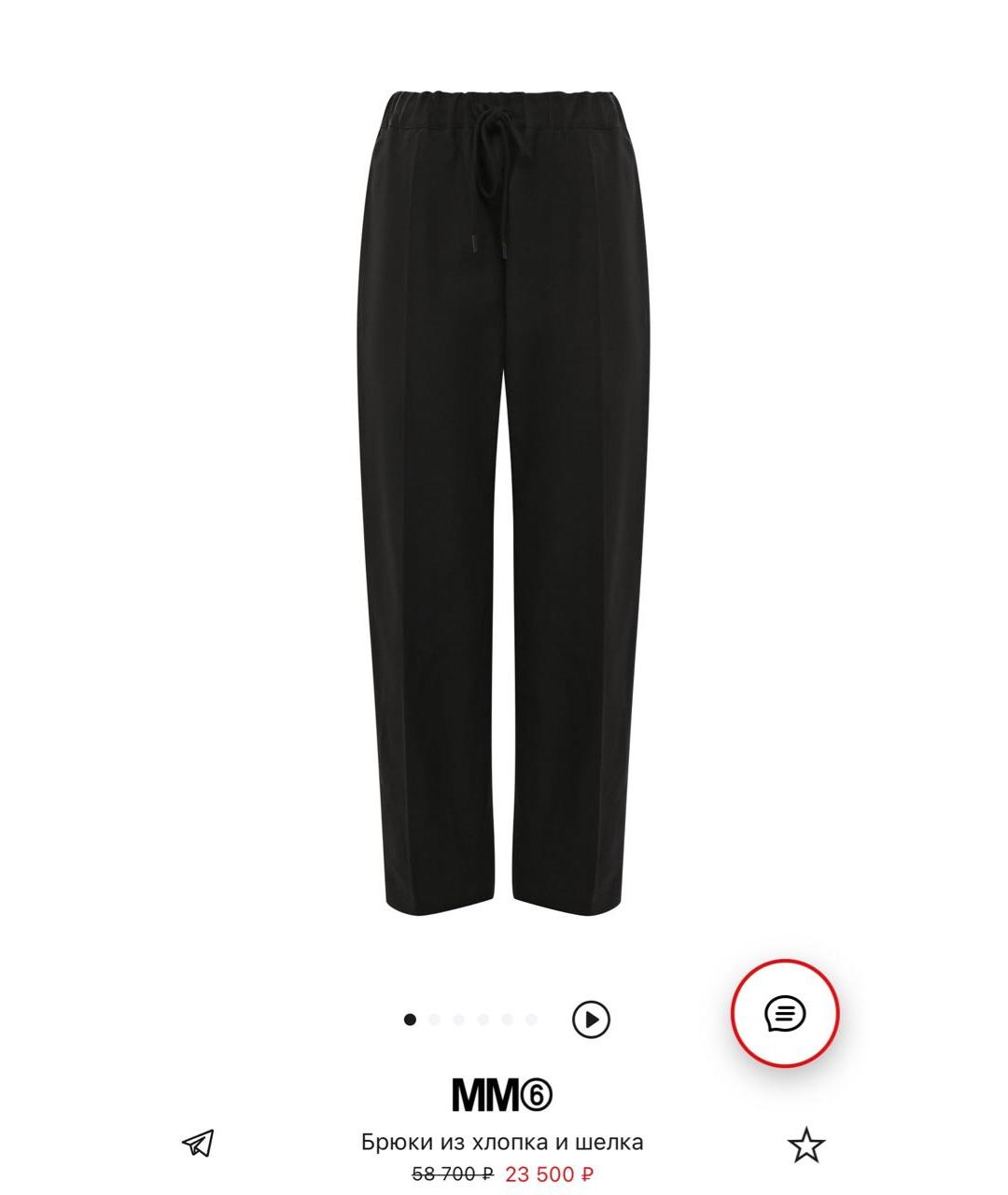Tap the strikethrough 58 700 ₽ price

(x=452, y=1174)
